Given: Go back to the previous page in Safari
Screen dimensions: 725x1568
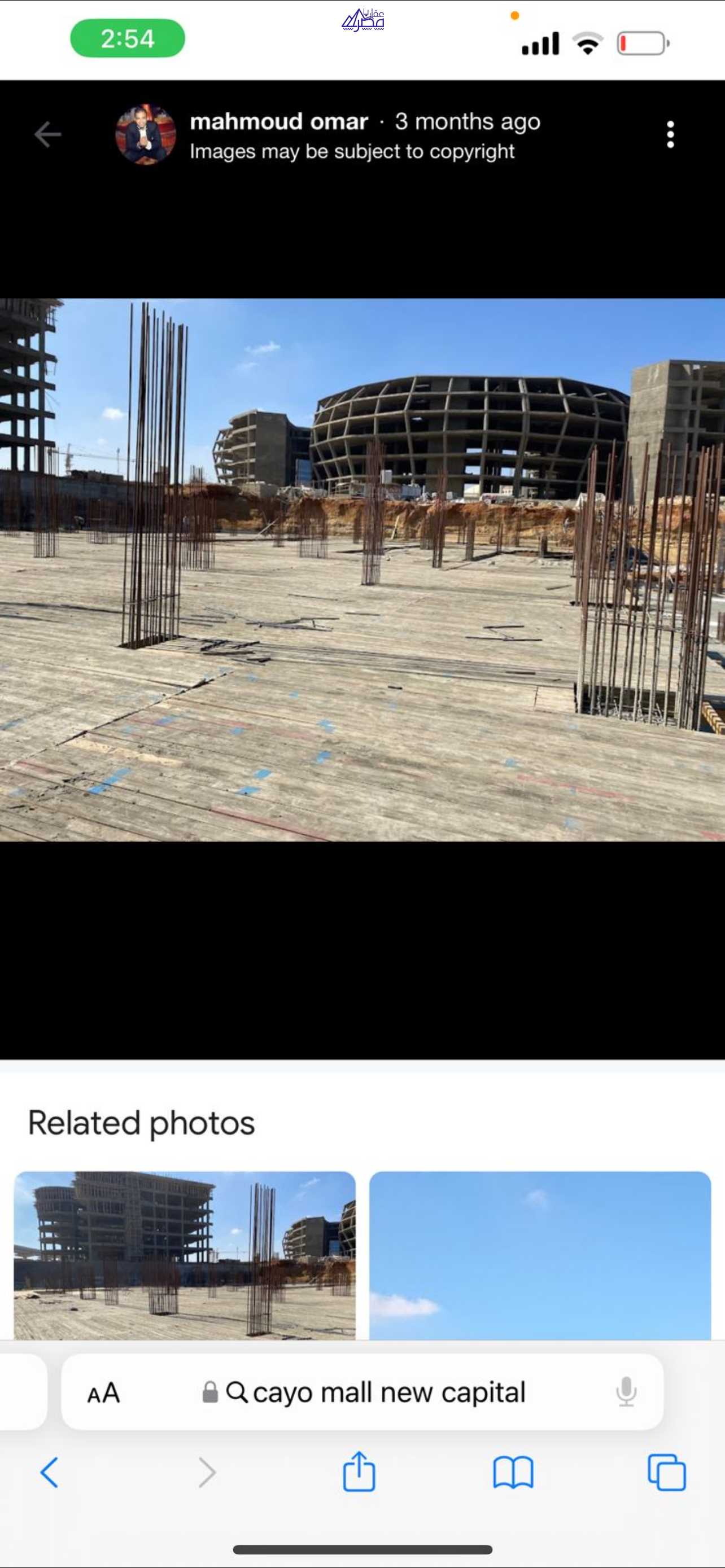Looking at the screenshot, I should [49, 1473].
